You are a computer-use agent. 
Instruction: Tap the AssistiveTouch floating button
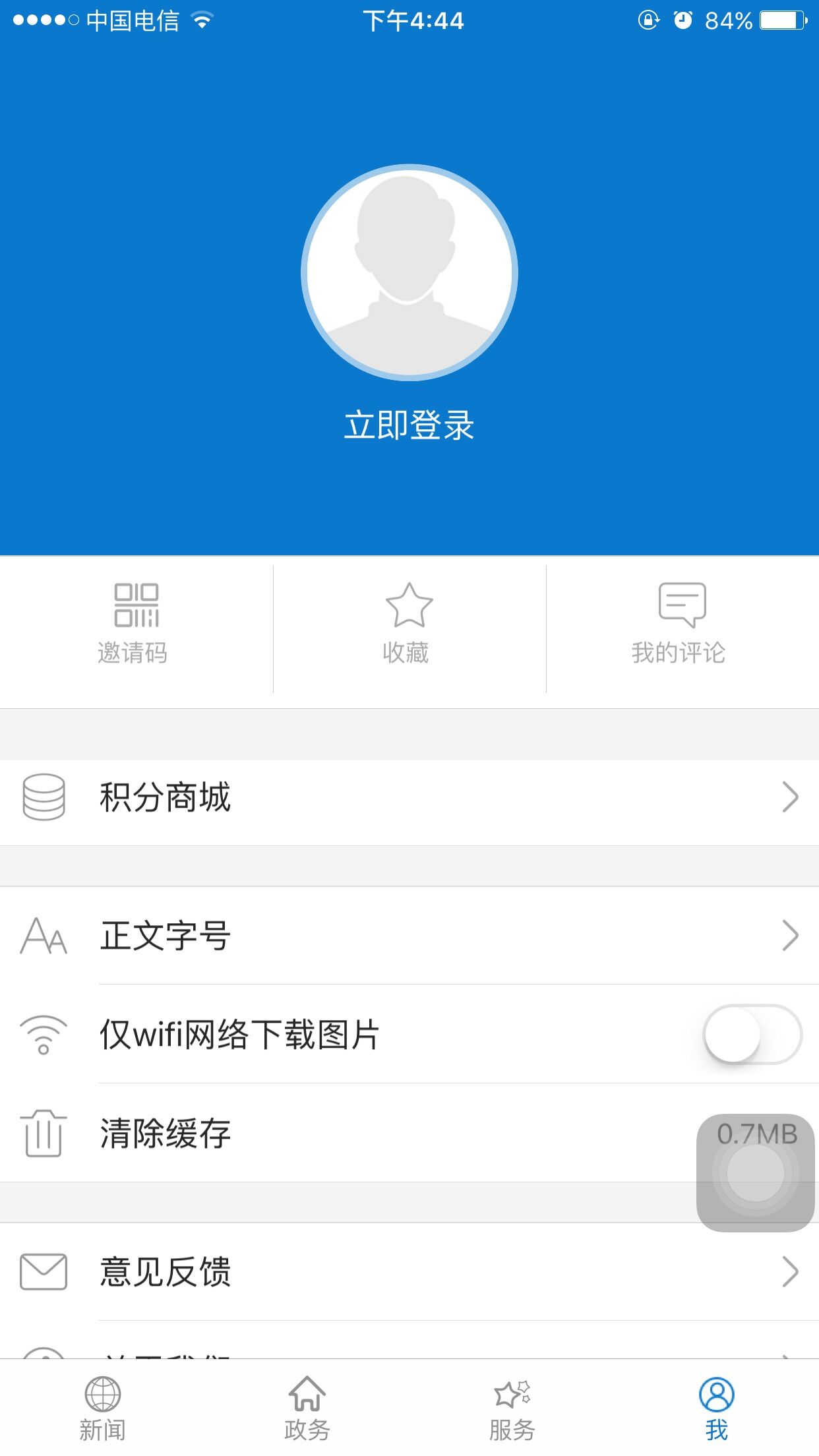click(x=756, y=1174)
